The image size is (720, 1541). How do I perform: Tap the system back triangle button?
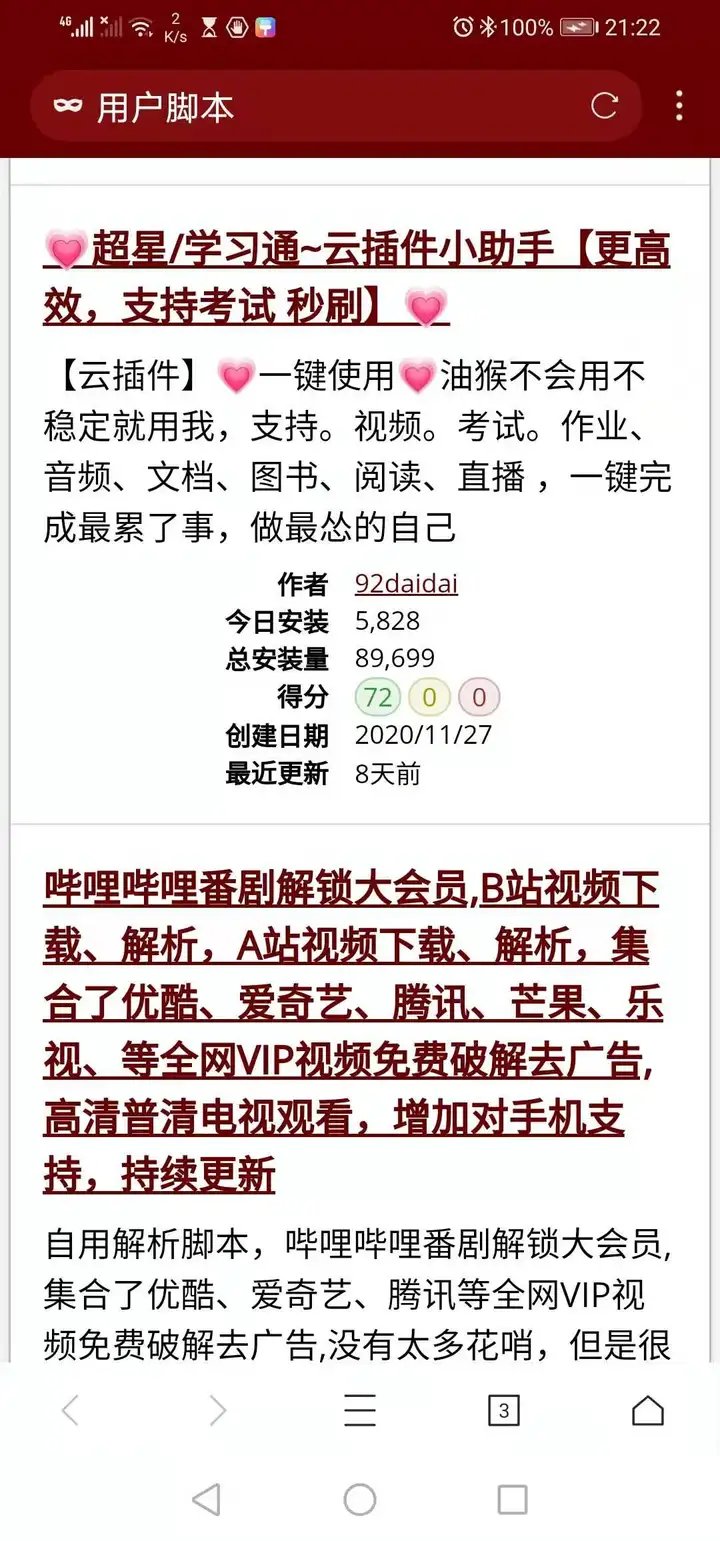click(206, 1499)
